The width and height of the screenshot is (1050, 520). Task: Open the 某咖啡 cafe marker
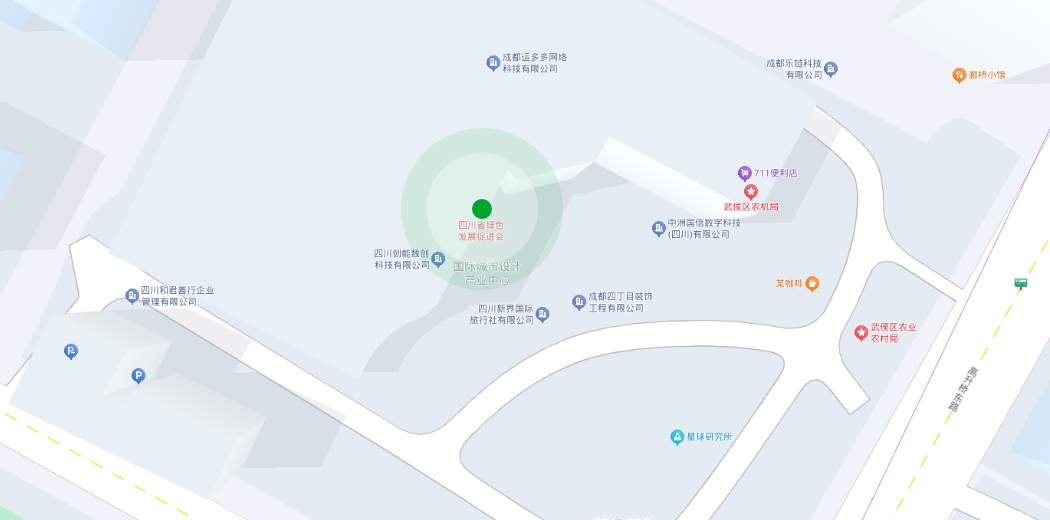pos(812,283)
